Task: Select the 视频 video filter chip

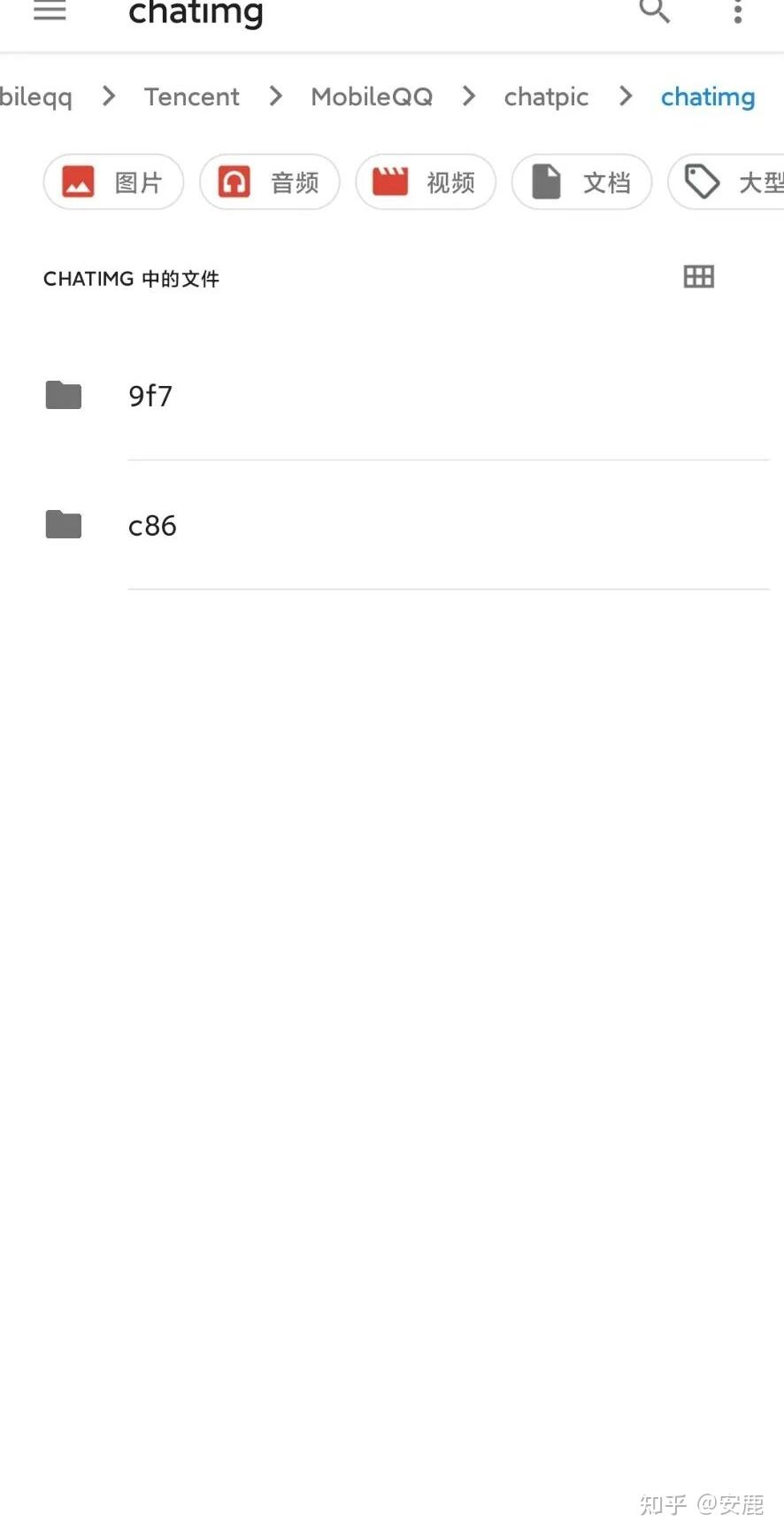Action: point(425,182)
